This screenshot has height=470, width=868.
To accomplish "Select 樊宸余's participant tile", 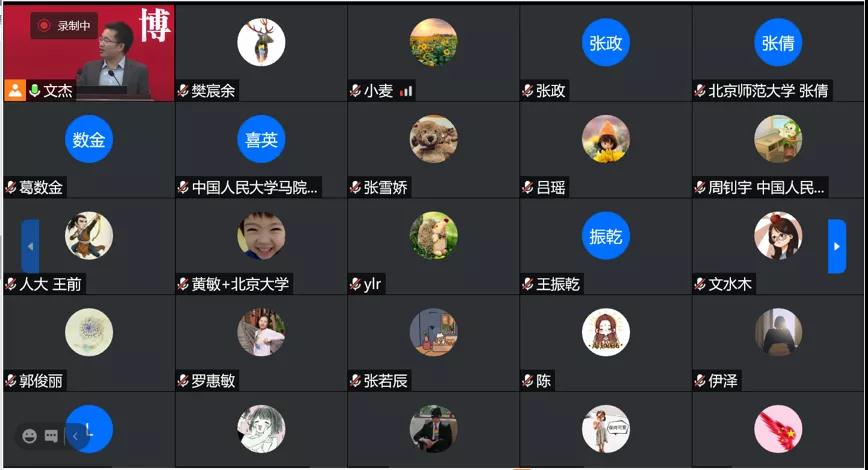I will pyautogui.click(x=261, y=52).
